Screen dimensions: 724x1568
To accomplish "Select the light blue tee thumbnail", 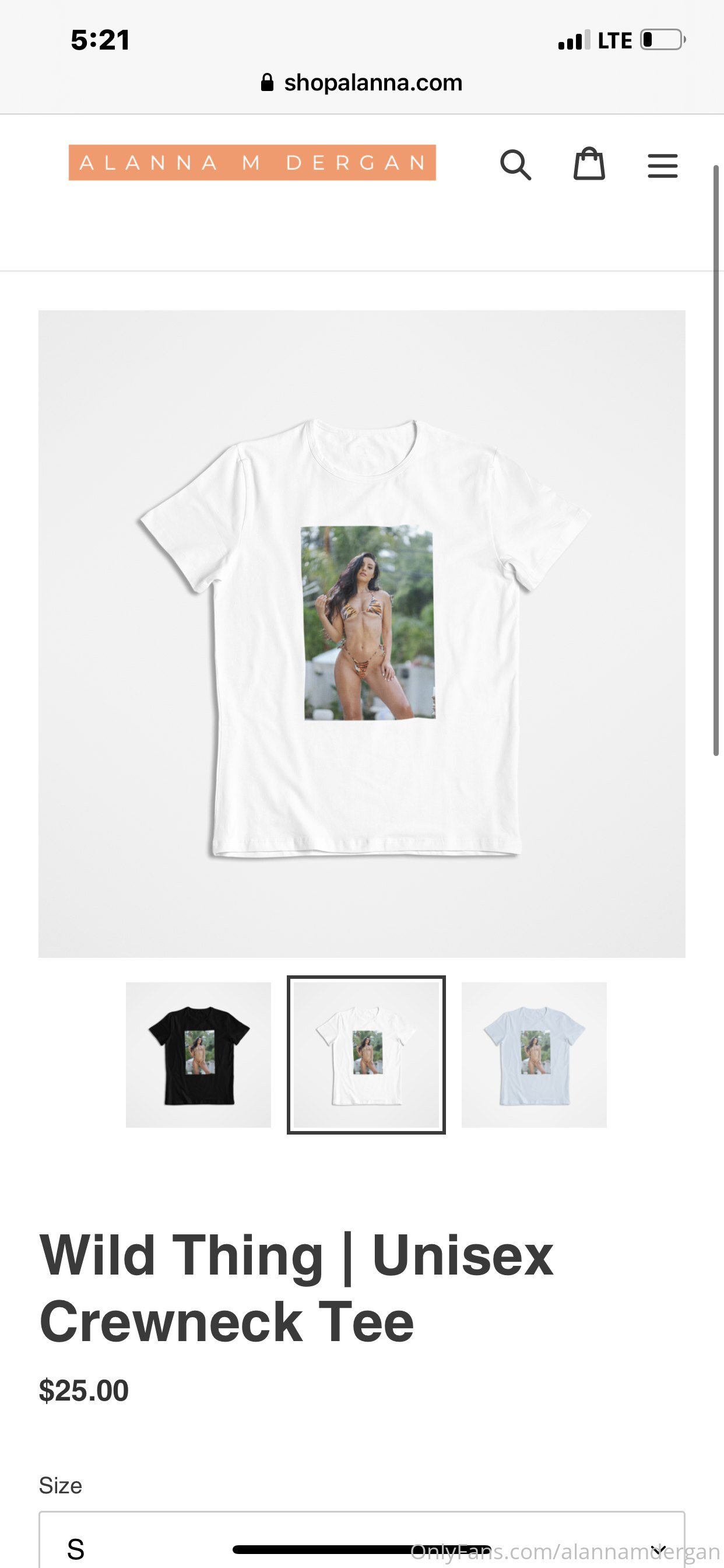I will [534, 1055].
